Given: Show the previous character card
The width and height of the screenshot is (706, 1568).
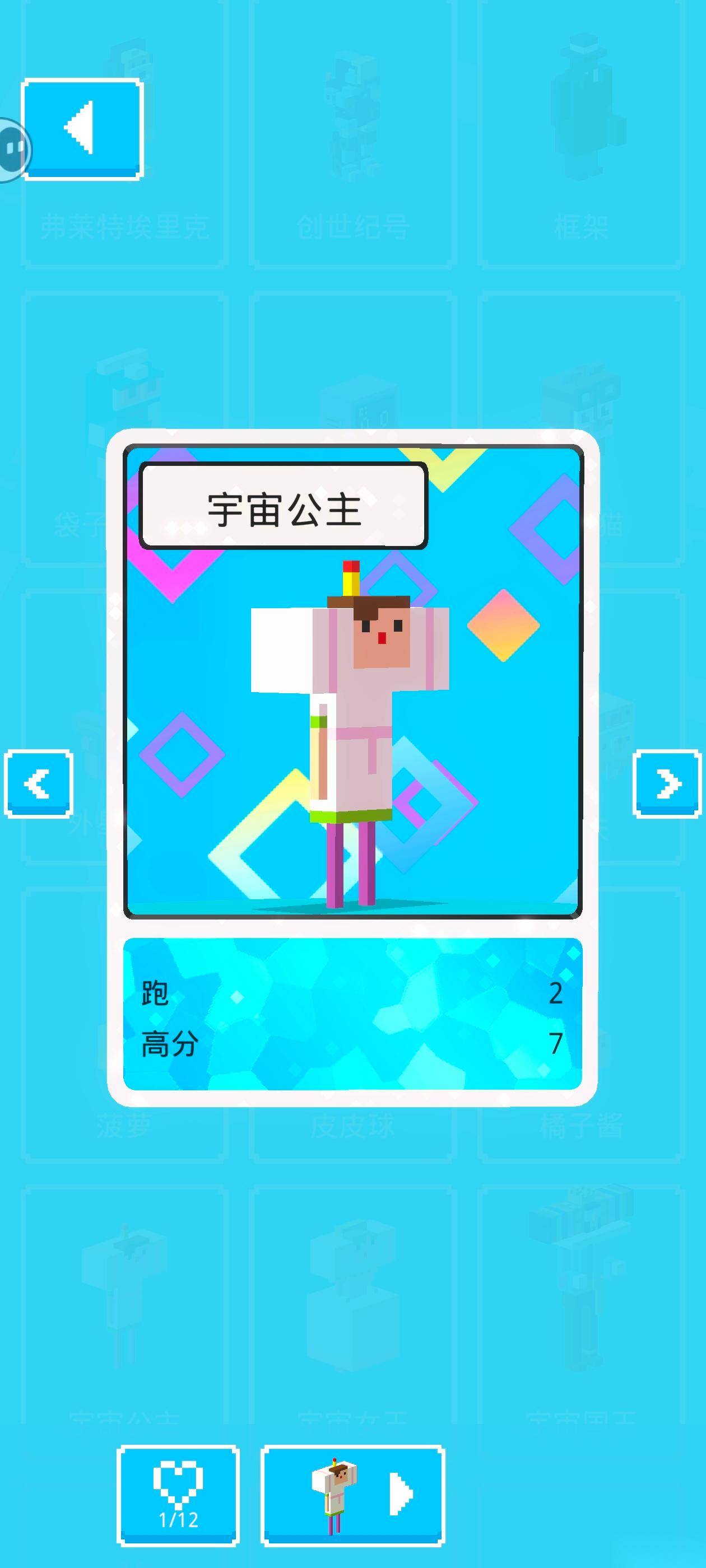Looking at the screenshot, I should (38, 783).
